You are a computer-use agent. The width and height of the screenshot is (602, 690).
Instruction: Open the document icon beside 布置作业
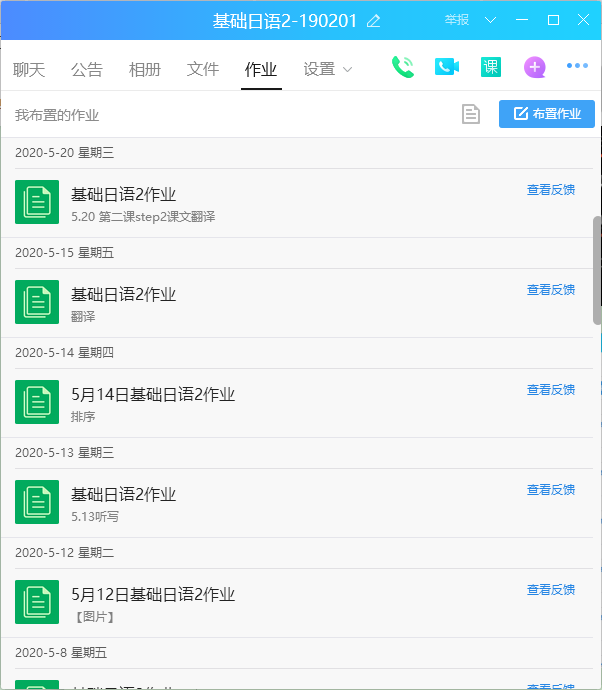click(x=471, y=114)
